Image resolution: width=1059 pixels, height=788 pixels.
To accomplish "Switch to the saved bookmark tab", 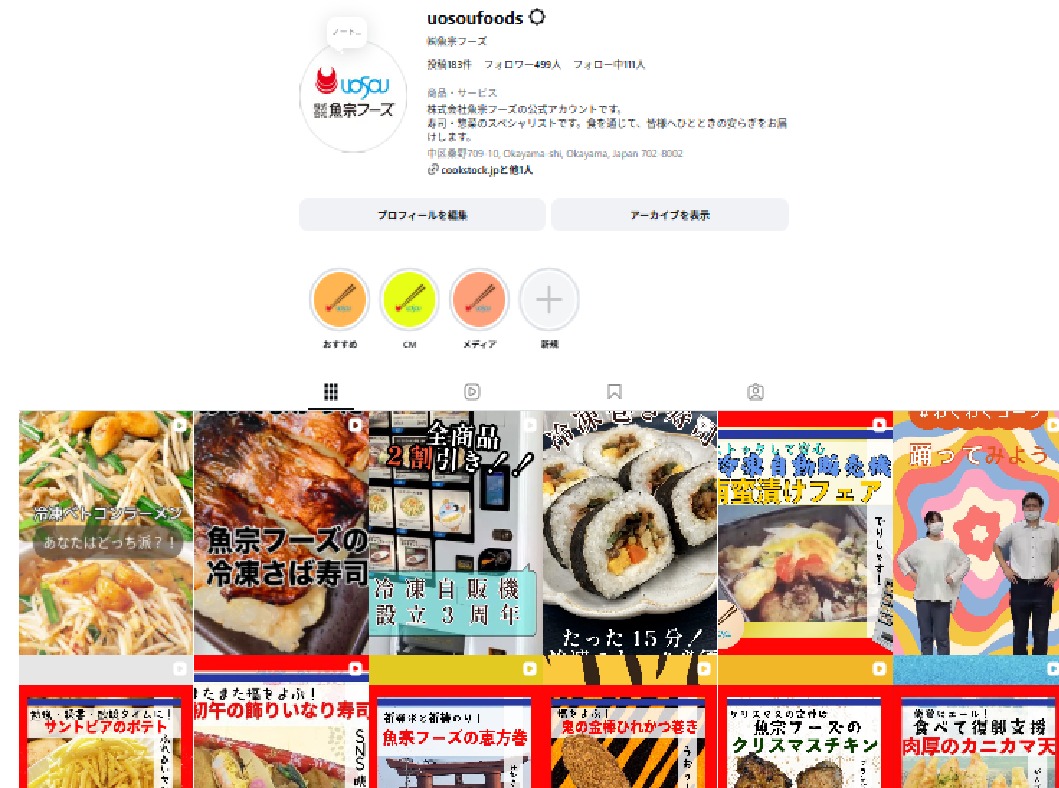I will pyautogui.click(x=615, y=391).
